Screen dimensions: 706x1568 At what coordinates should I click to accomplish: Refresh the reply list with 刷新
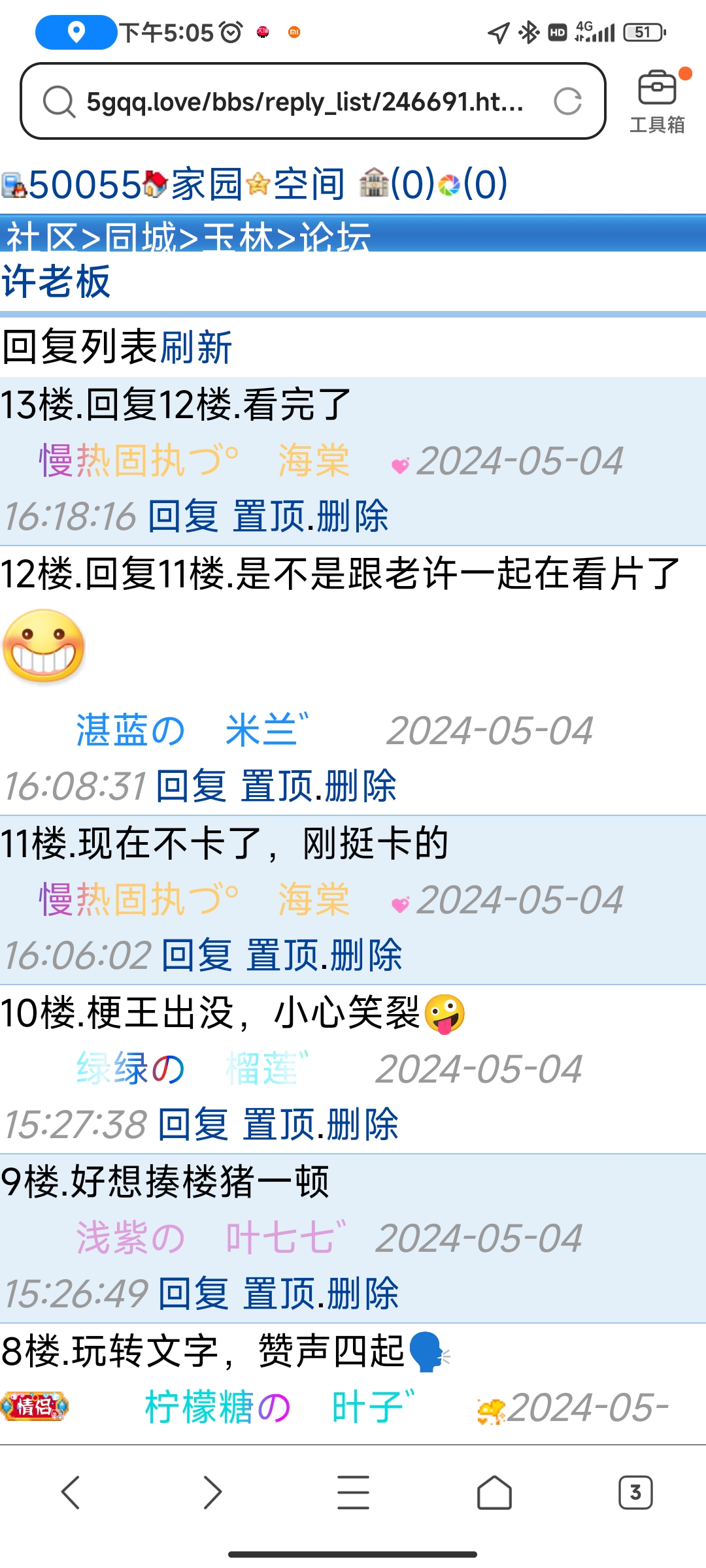point(196,347)
